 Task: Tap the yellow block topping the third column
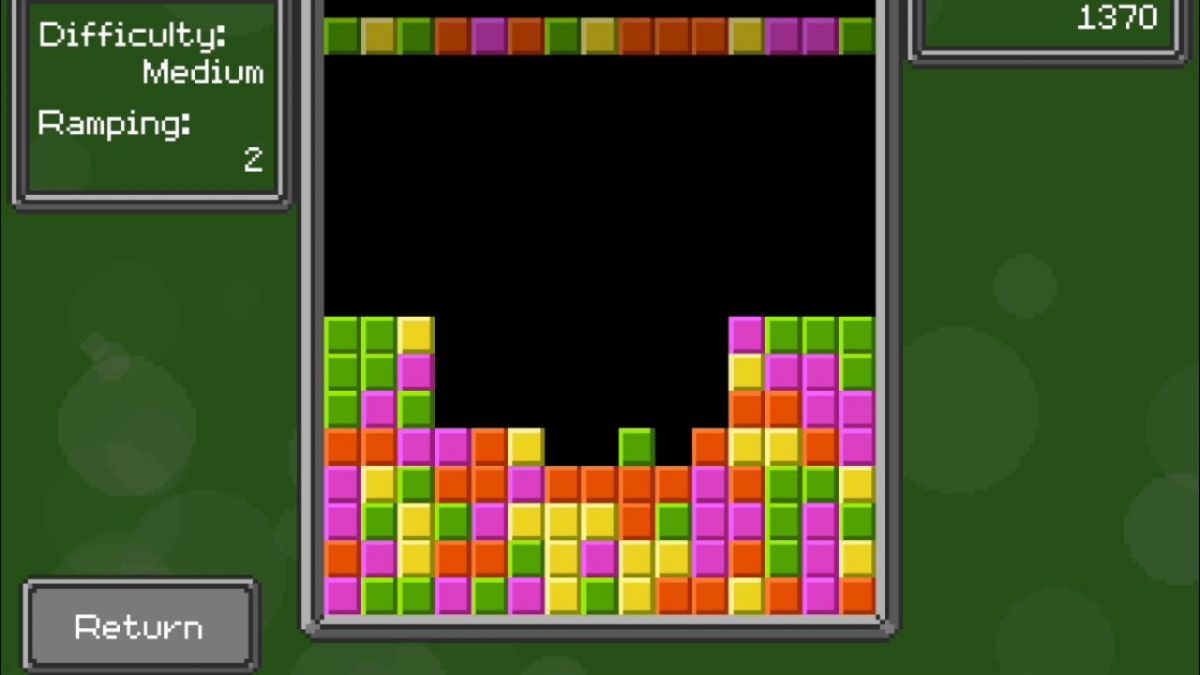click(x=415, y=335)
